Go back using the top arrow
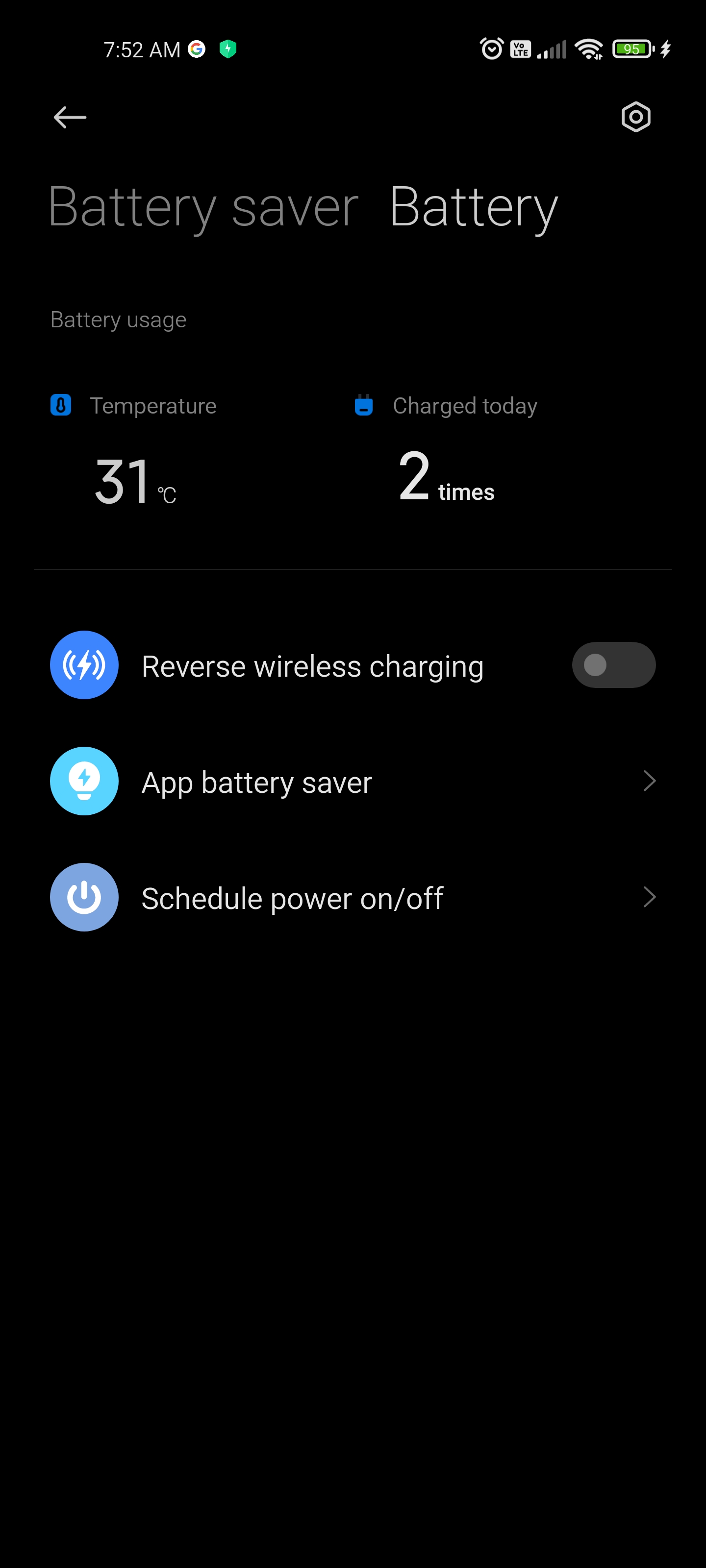 coord(70,117)
